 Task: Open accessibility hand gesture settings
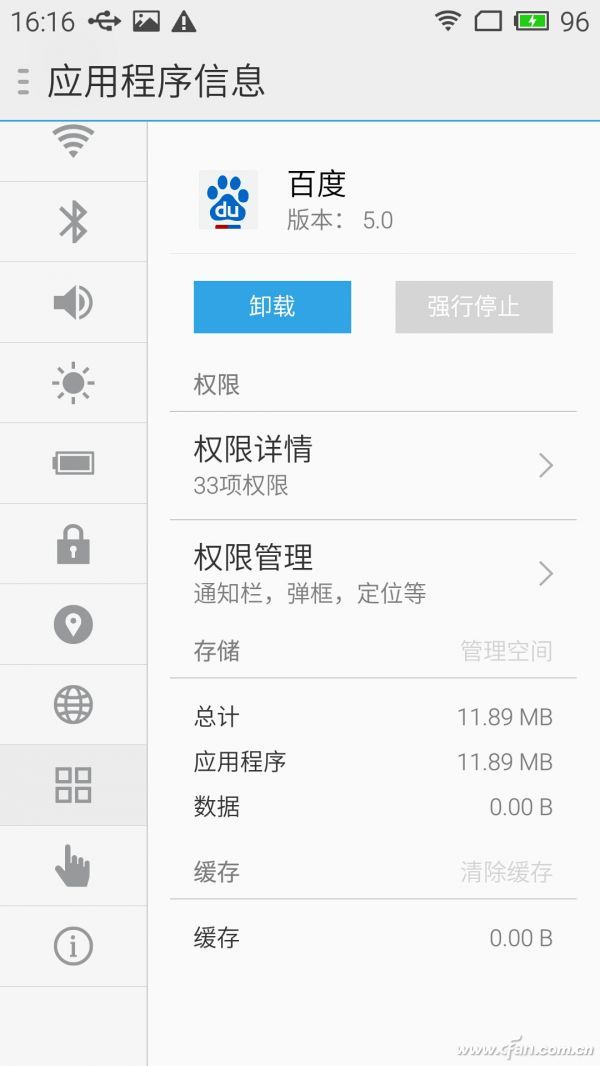tap(73, 866)
